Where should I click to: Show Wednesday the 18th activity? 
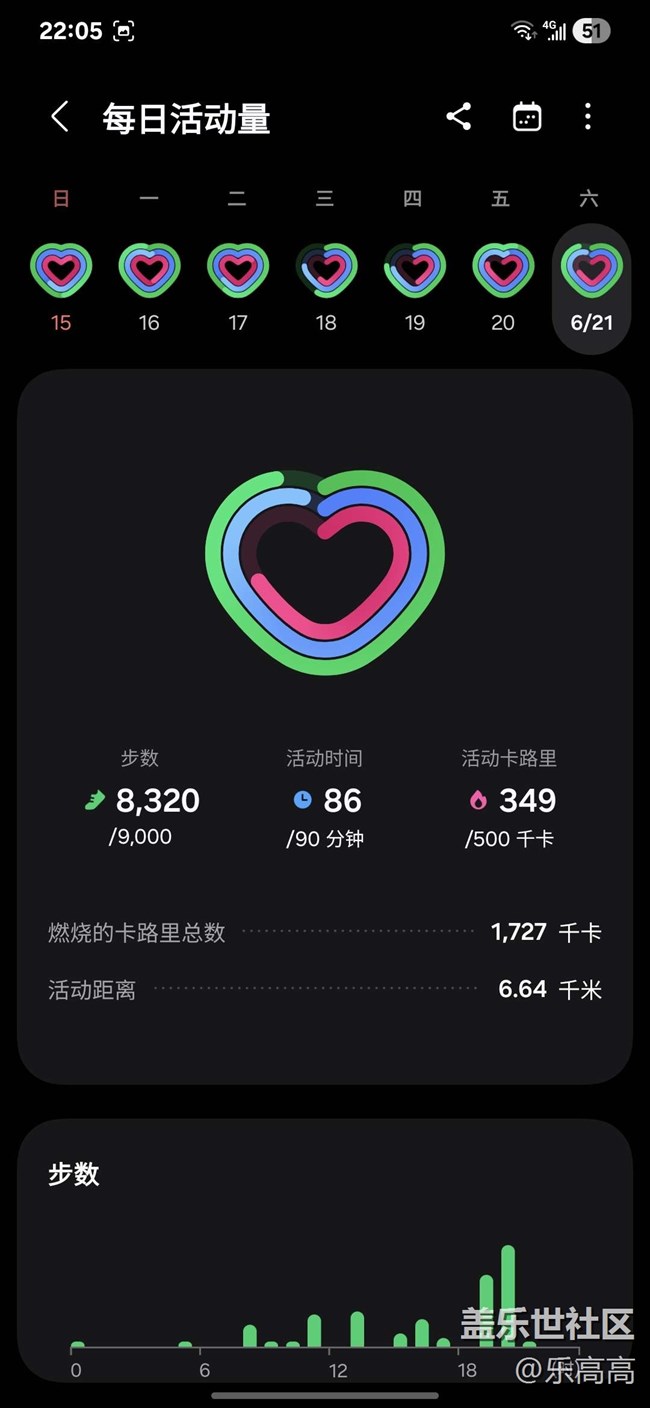[x=325, y=286]
